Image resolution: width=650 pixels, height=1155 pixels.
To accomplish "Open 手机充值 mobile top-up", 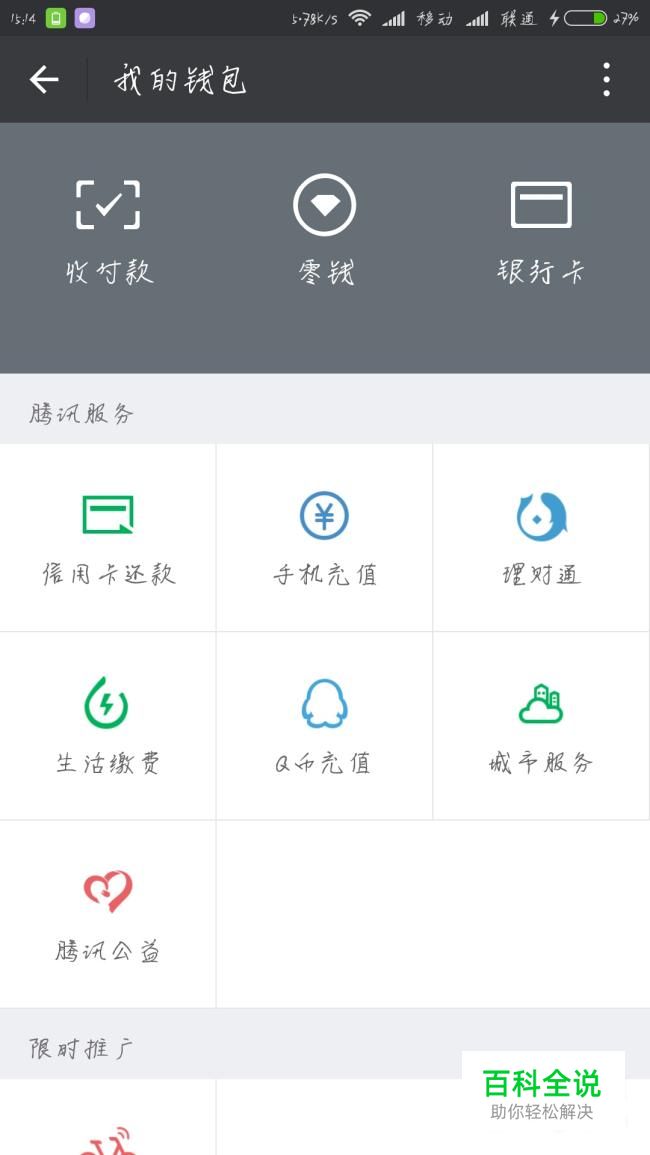I will tap(325, 538).
